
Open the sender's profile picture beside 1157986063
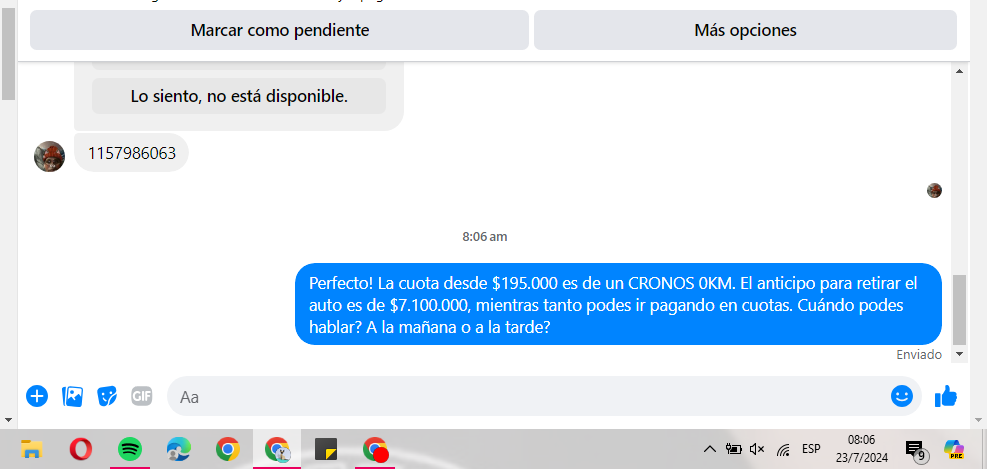click(49, 156)
